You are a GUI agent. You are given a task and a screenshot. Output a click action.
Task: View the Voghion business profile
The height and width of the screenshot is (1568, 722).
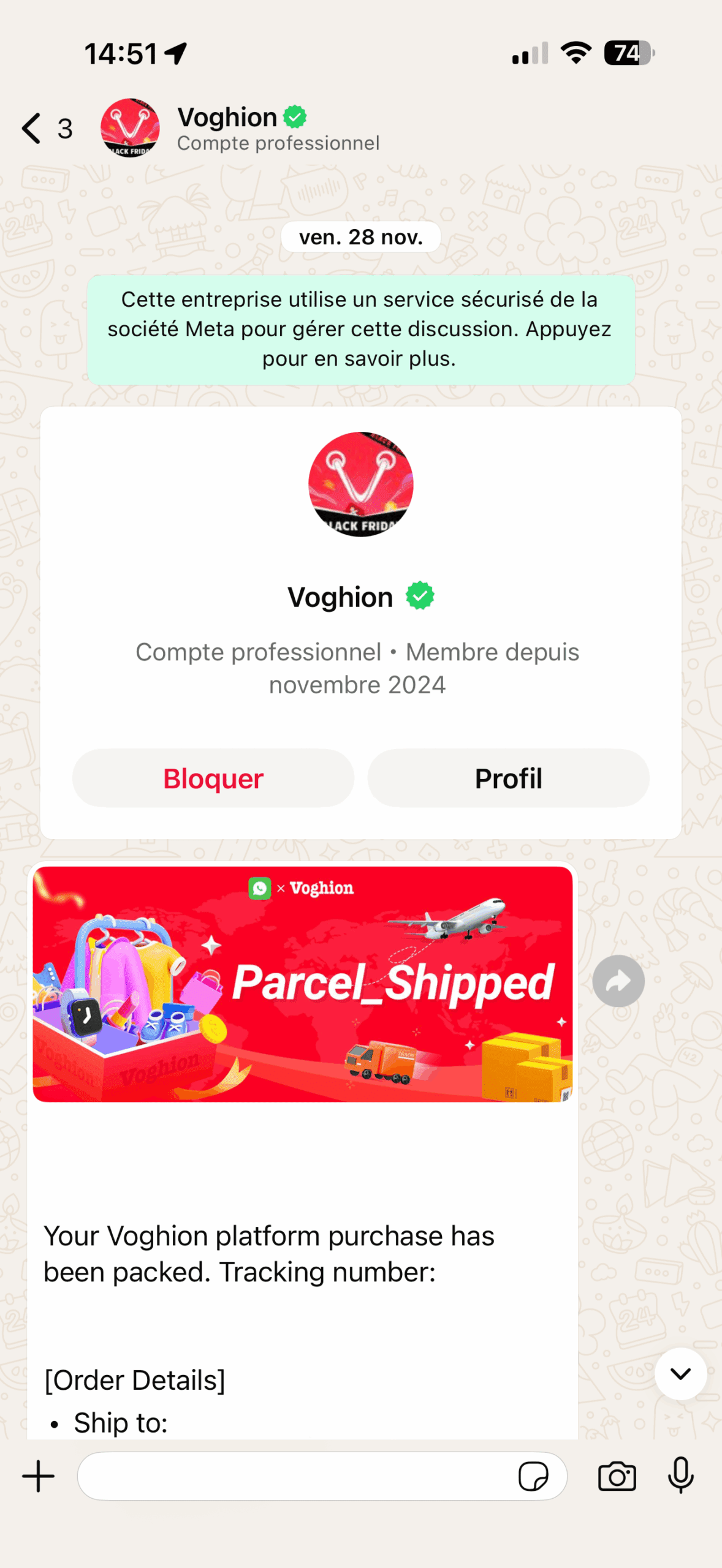(508, 778)
